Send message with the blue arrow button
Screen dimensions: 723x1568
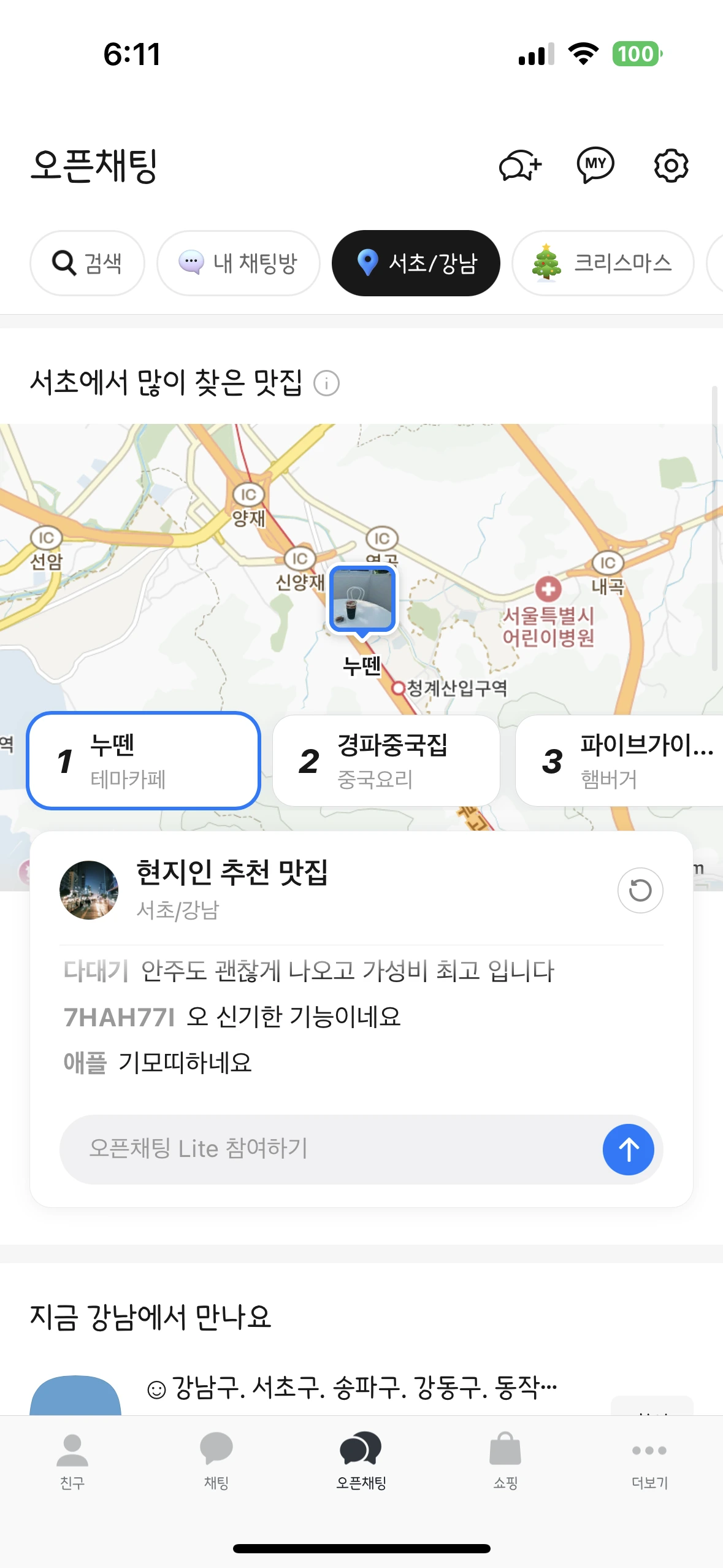(x=628, y=1149)
